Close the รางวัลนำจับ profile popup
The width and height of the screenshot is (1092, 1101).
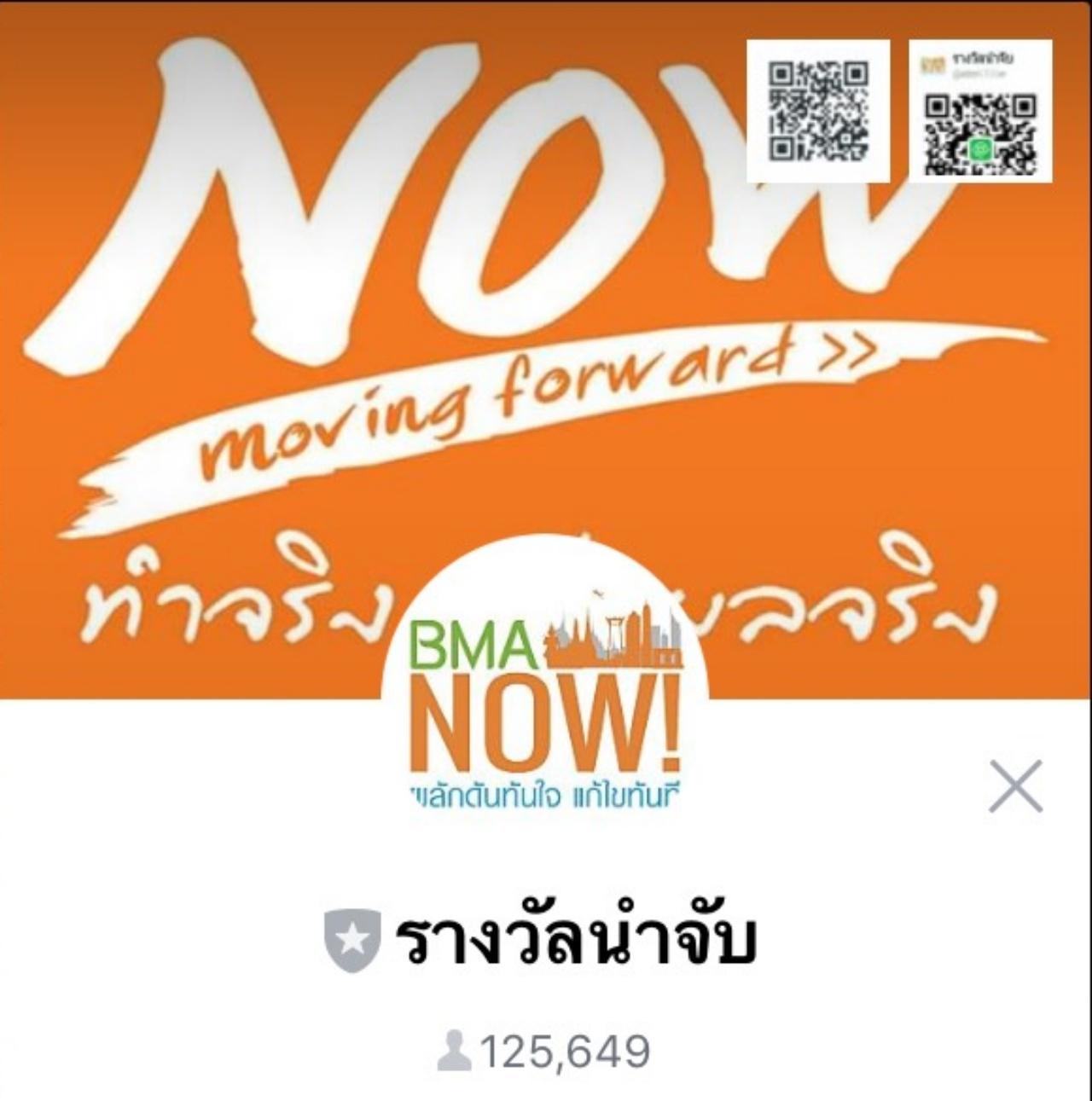pos(1015,786)
